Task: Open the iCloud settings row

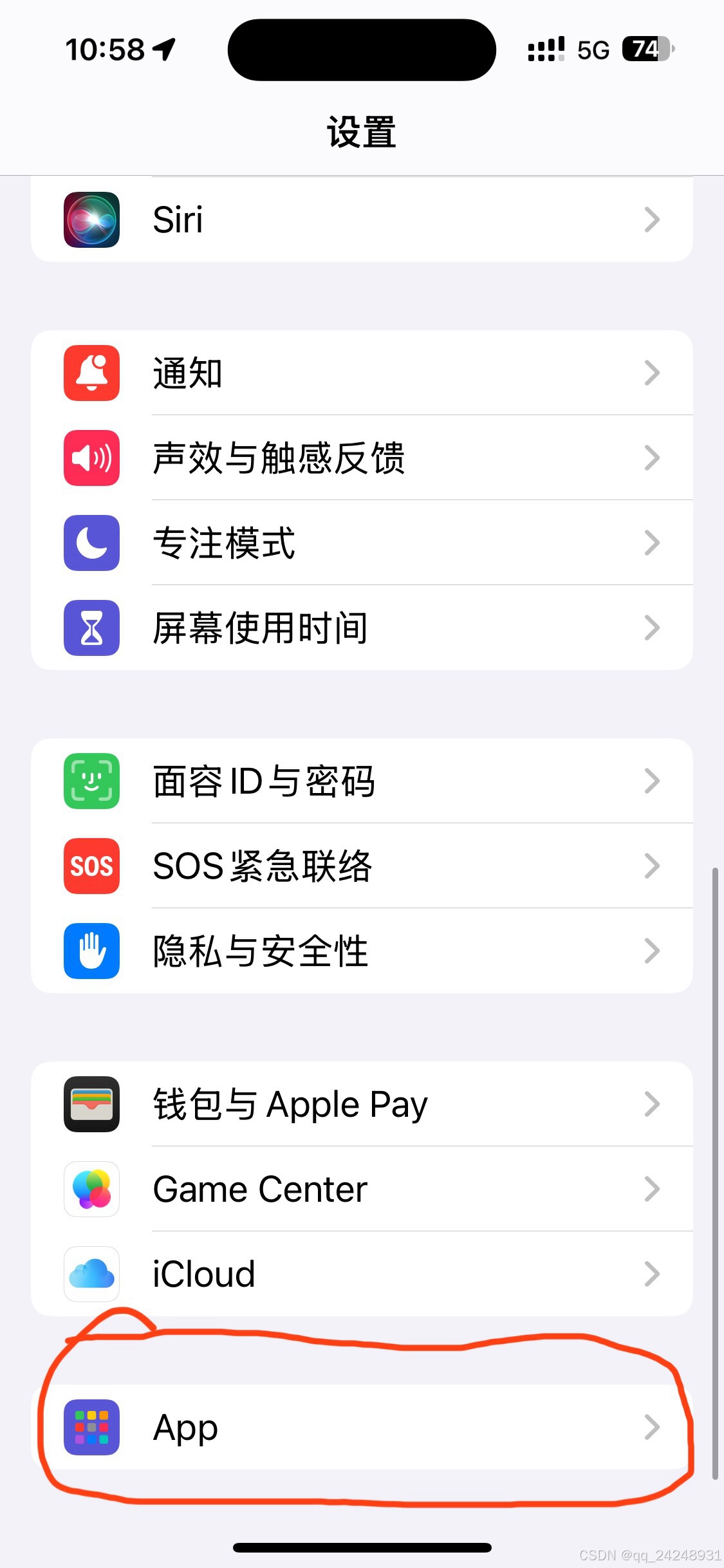Action: pos(362,1274)
